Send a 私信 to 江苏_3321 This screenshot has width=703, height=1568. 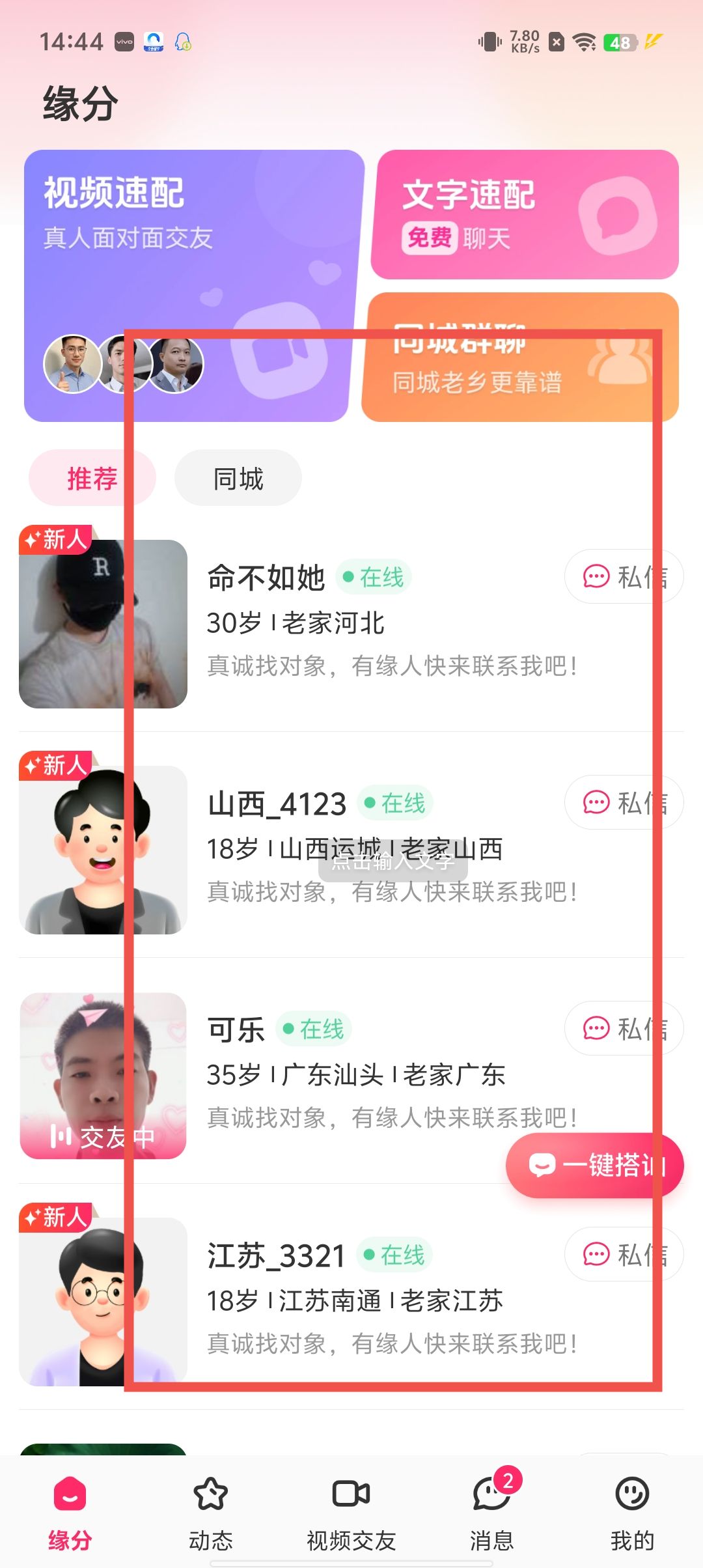[623, 1255]
